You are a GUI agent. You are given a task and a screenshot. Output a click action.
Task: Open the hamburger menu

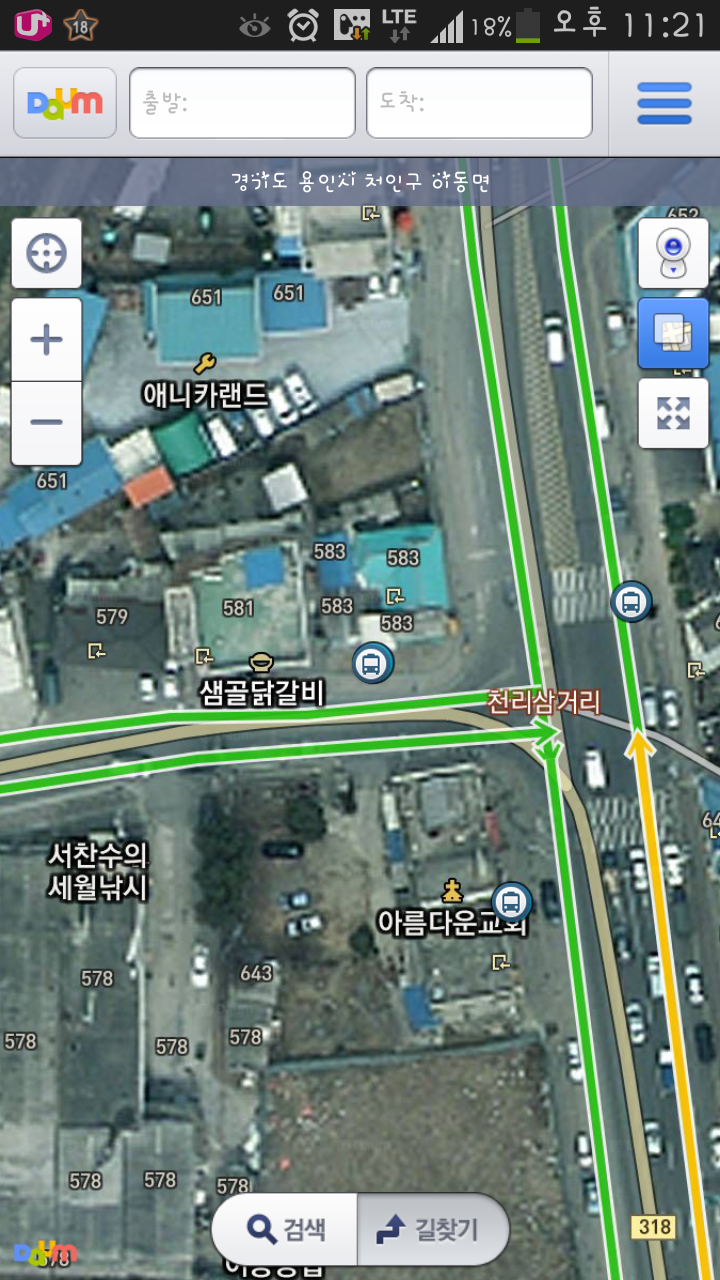click(x=664, y=103)
